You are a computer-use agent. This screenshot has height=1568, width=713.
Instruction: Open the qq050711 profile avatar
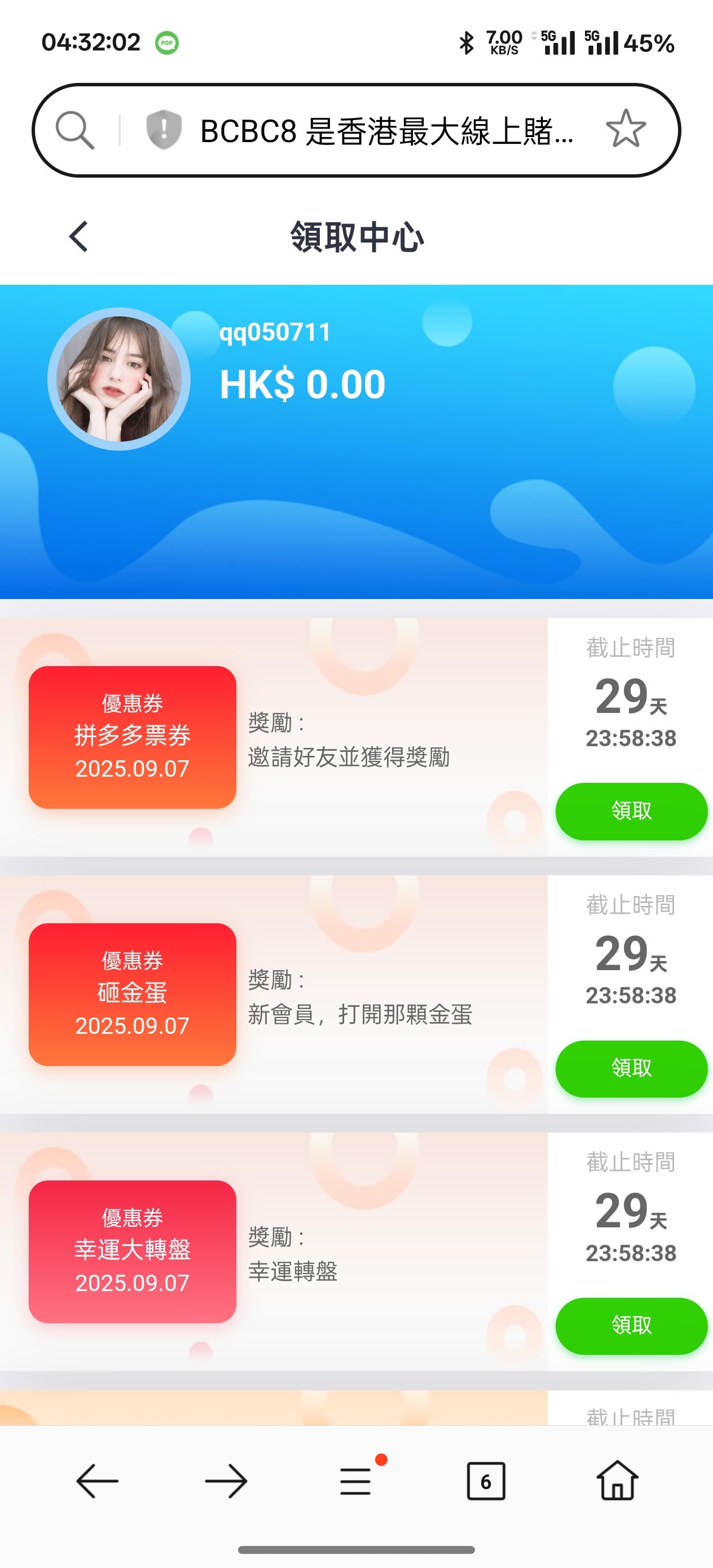(x=118, y=379)
